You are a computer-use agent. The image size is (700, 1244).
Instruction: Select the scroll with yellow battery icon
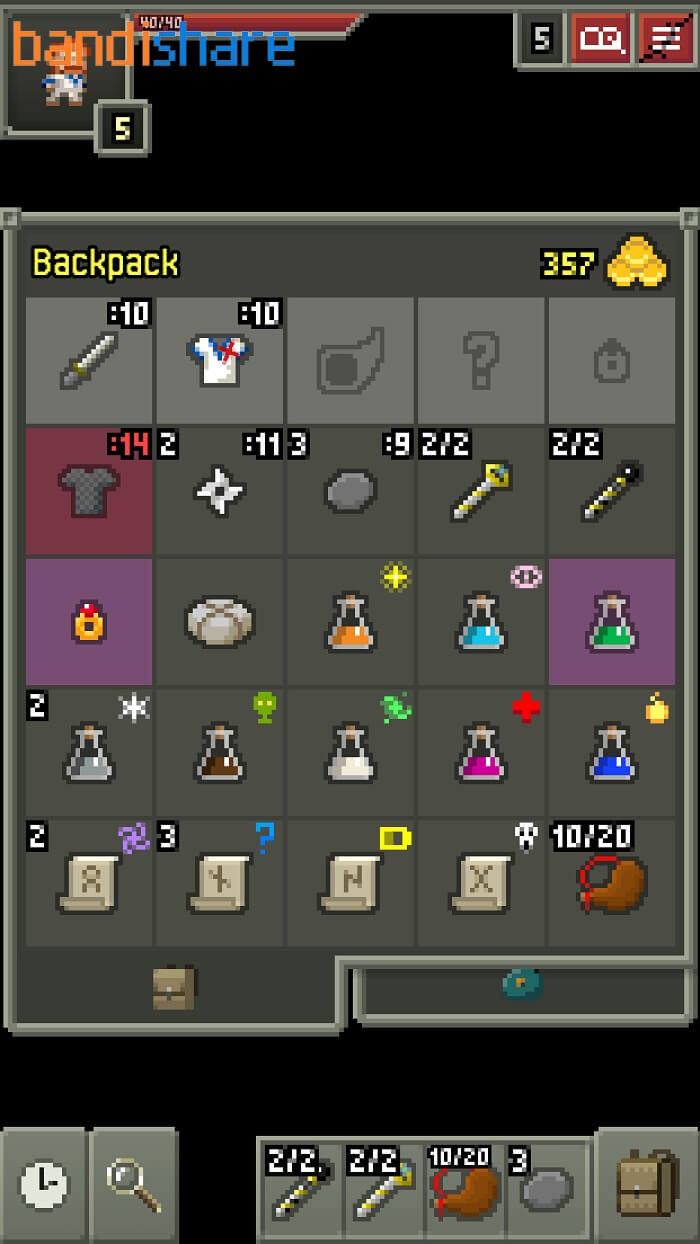coord(351,883)
